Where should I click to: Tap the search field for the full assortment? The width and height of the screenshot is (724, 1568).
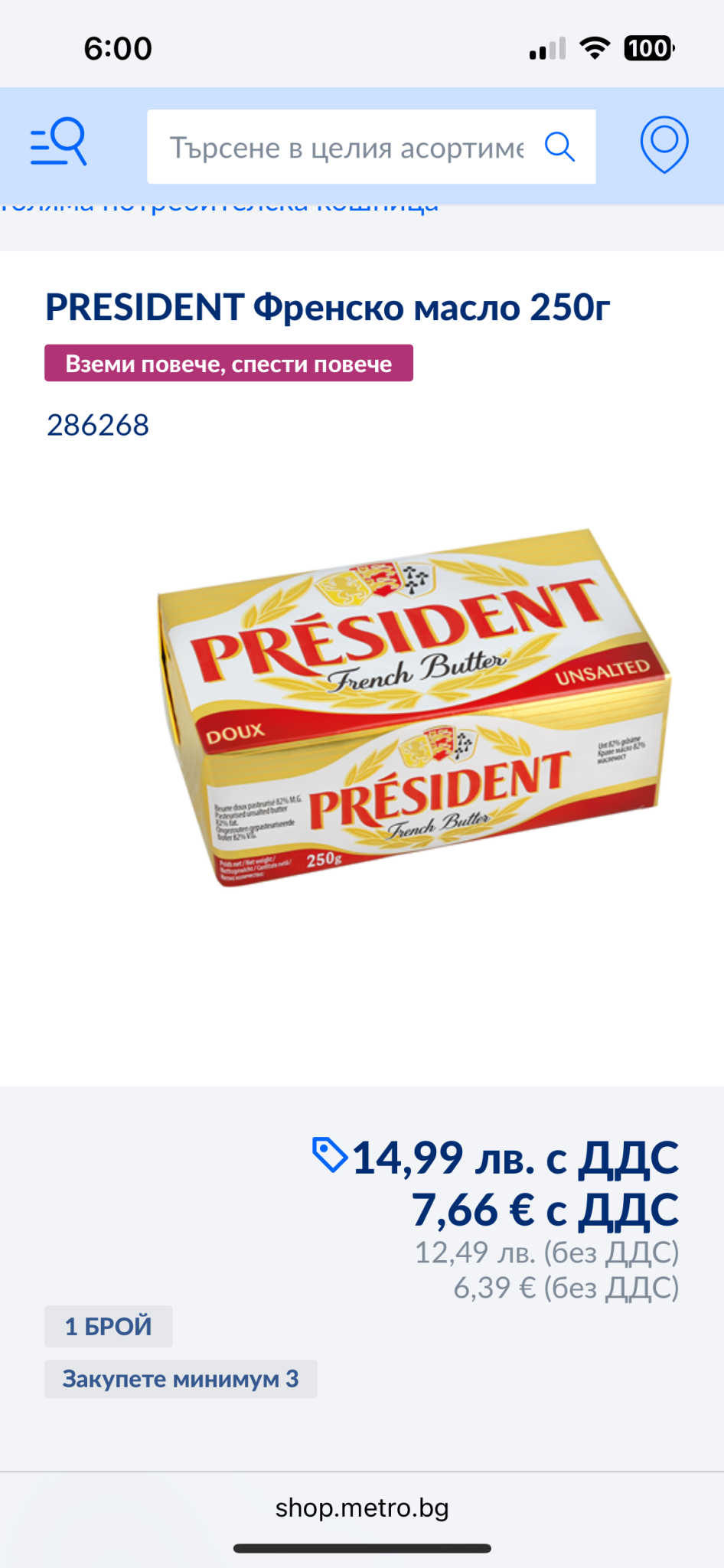pyautogui.click(x=346, y=147)
